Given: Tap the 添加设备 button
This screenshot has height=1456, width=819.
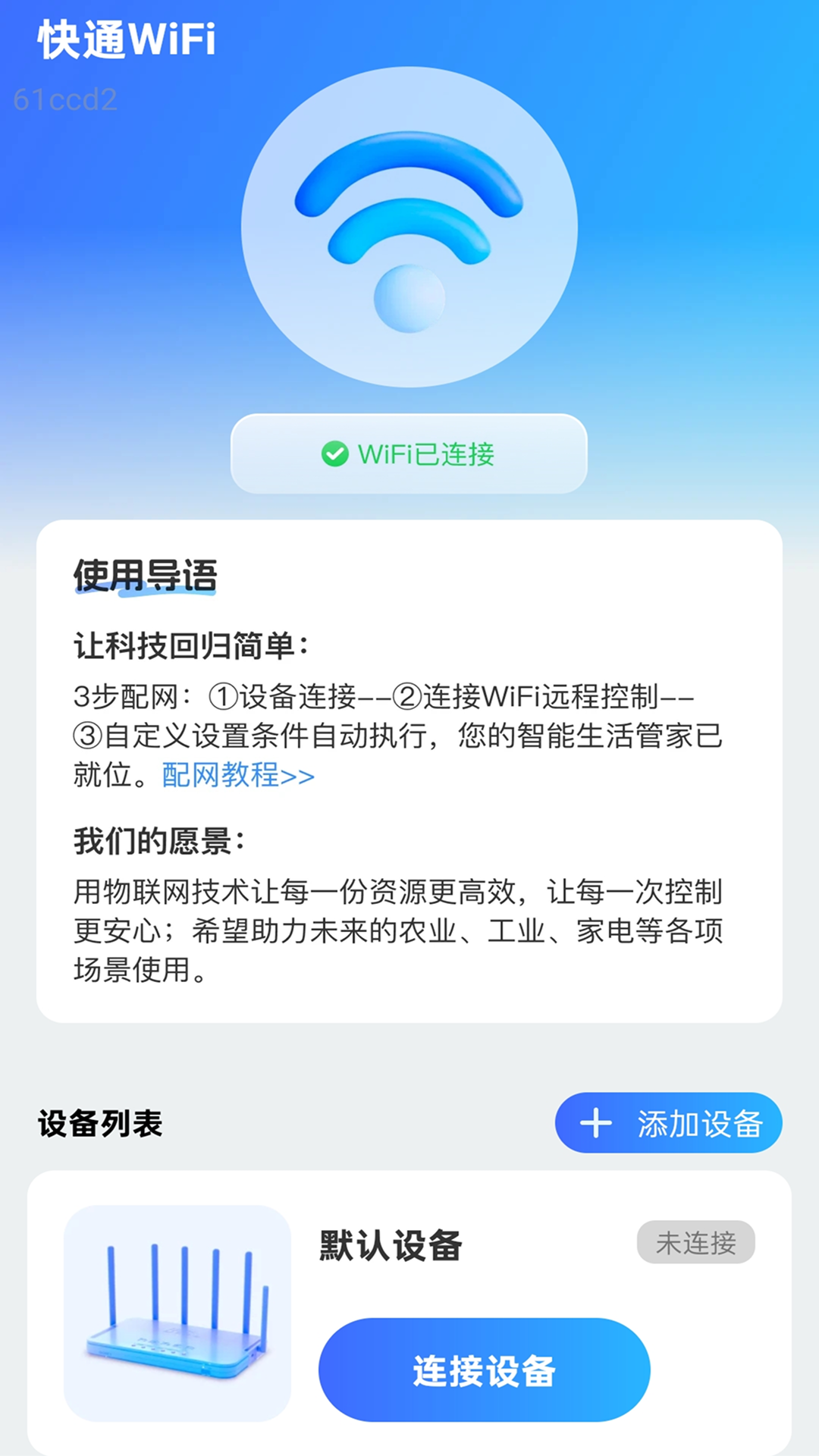Looking at the screenshot, I should [668, 1123].
